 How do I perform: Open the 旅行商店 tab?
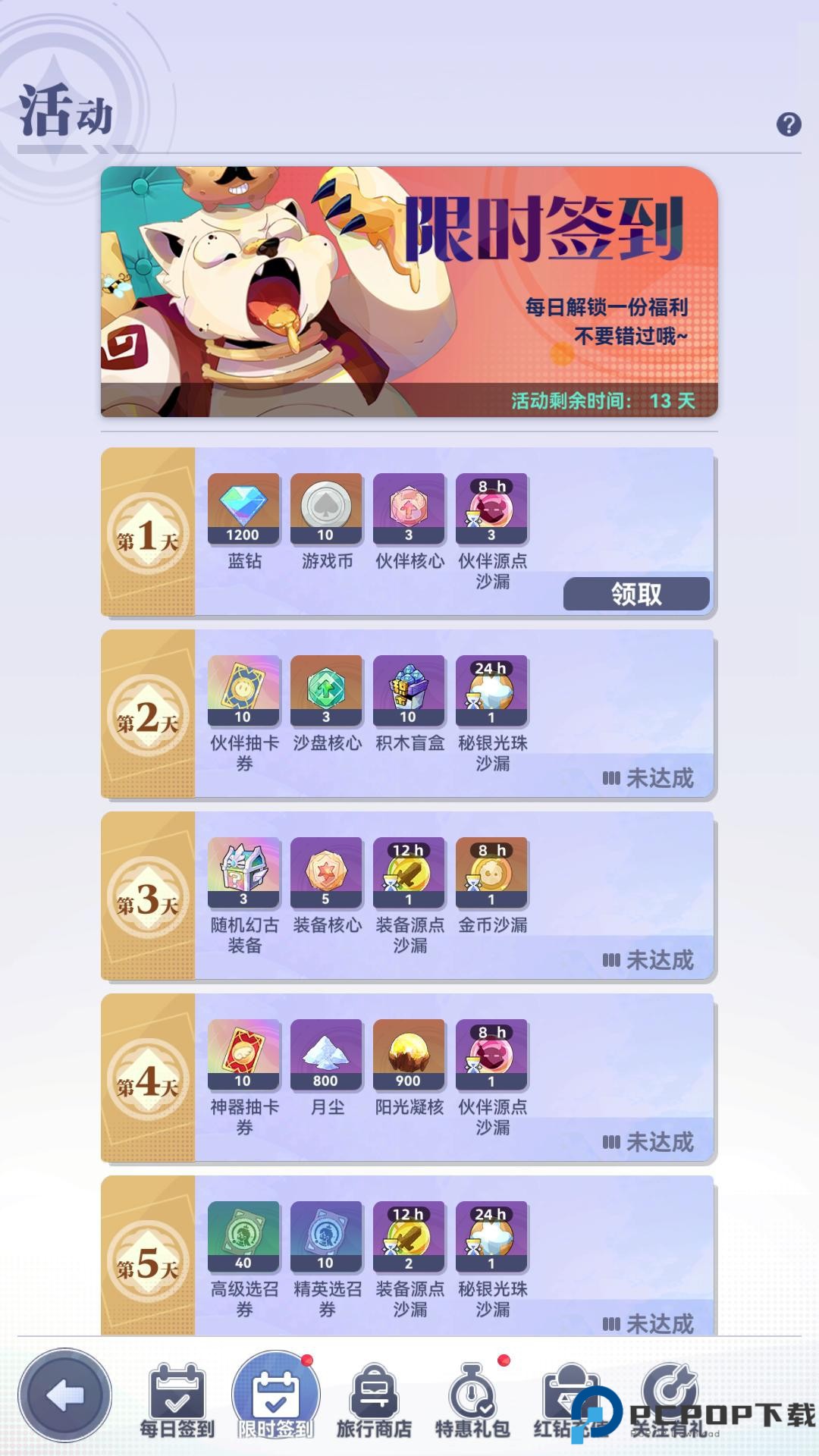374,1400
